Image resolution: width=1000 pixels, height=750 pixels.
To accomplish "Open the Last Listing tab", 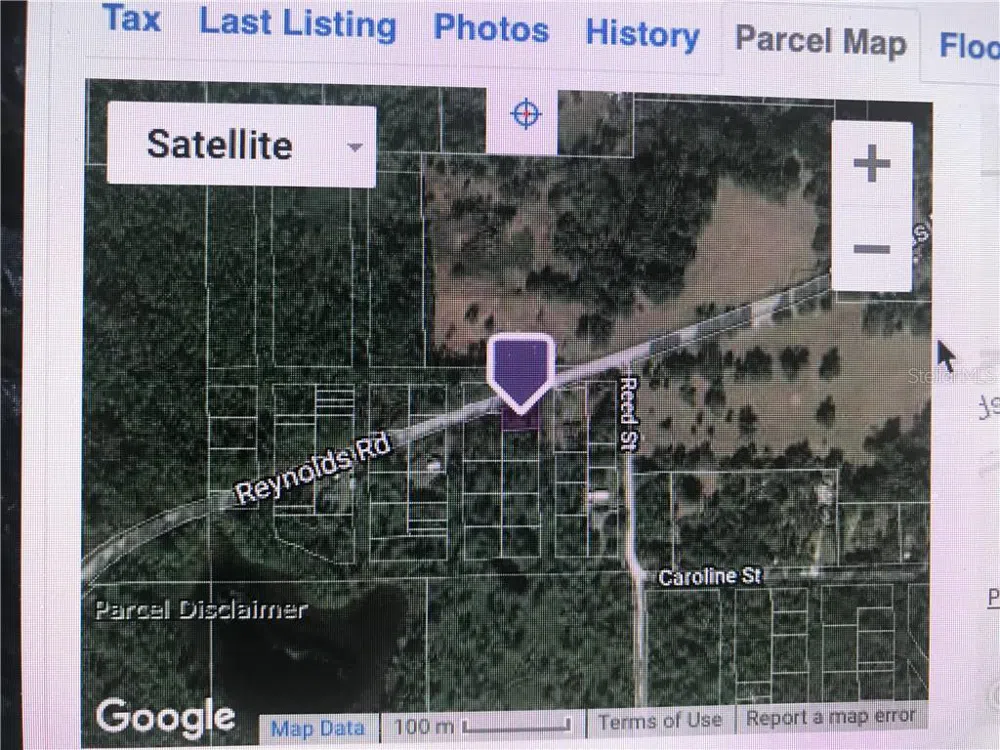I will 297,24.
